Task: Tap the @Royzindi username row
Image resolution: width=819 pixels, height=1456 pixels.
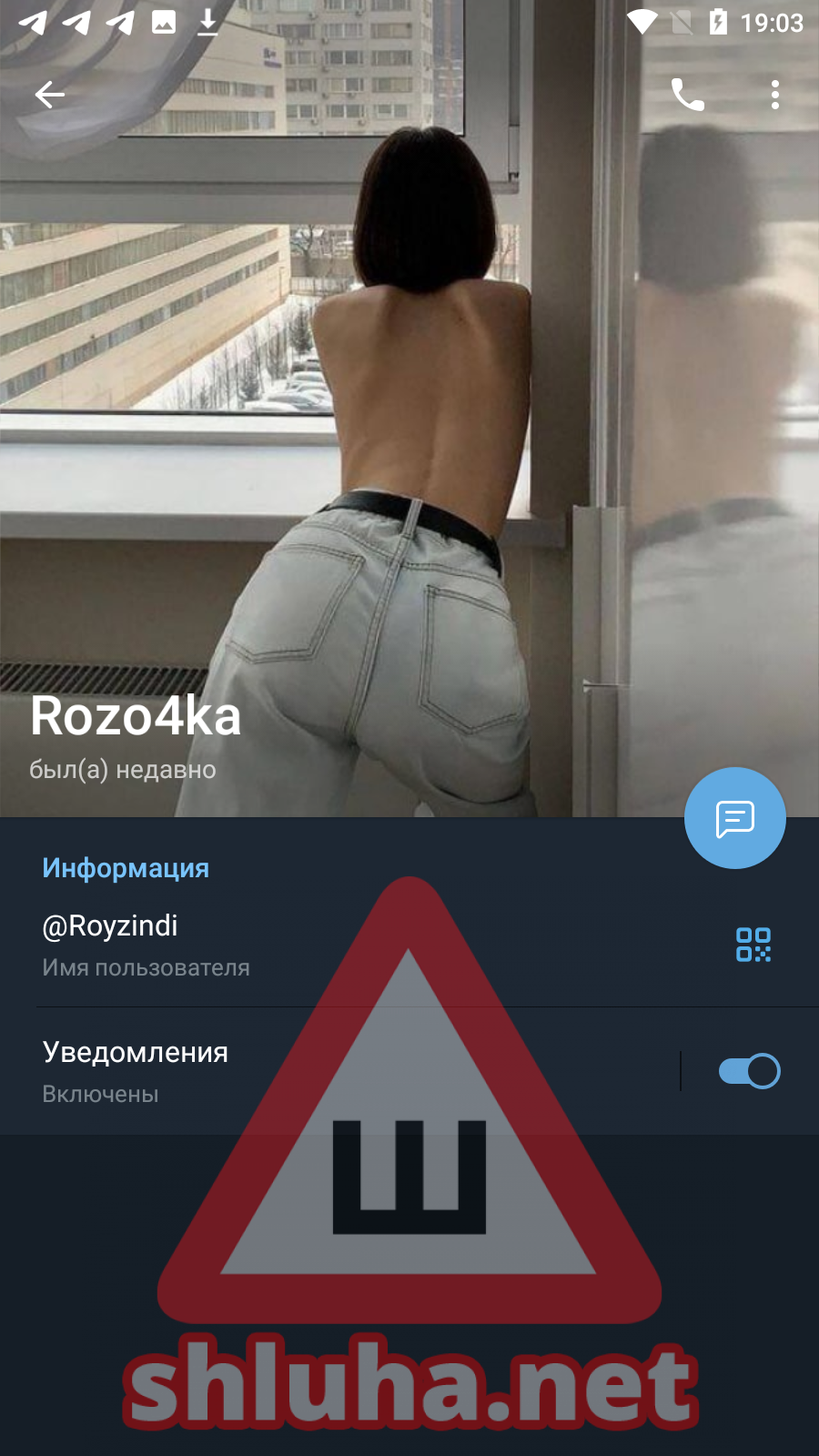Action: pos(273,945)
